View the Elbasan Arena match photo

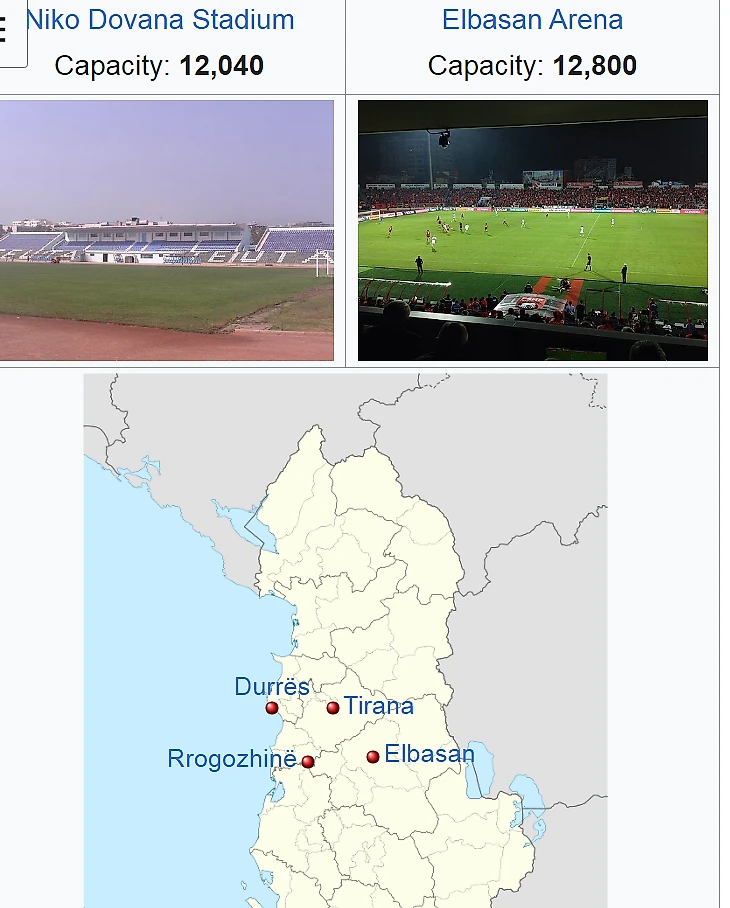(532, 230)
